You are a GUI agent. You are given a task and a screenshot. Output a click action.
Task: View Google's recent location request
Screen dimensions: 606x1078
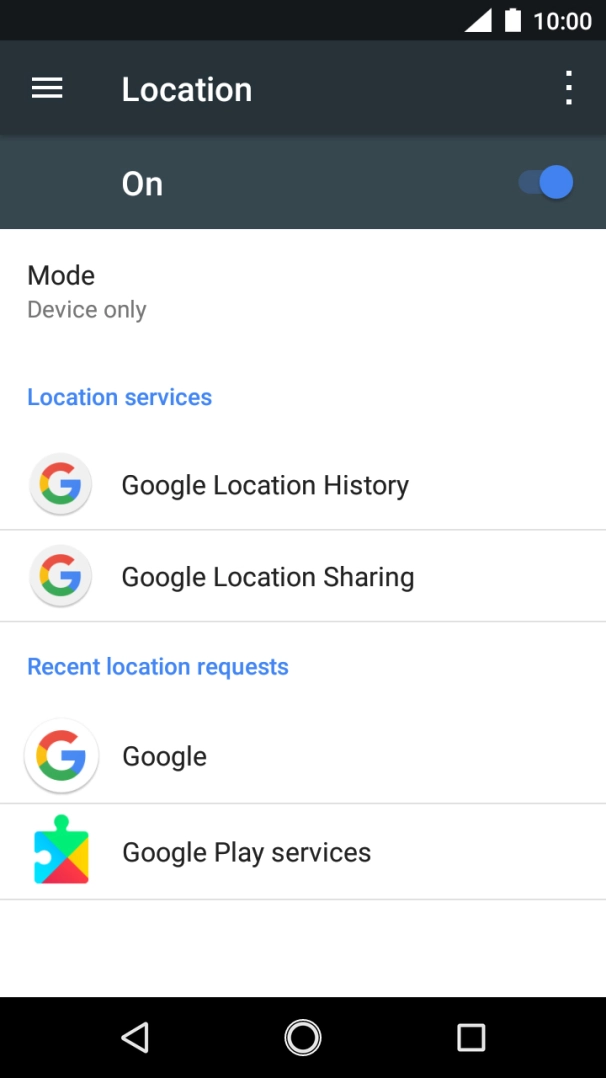(x=303, y=756)
